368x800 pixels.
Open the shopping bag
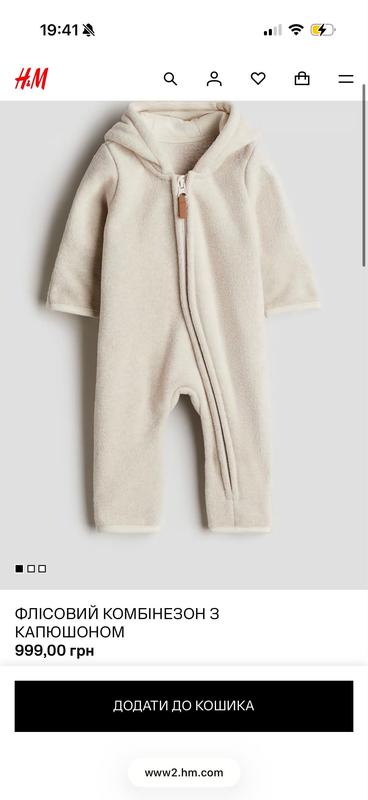[302, 79]
